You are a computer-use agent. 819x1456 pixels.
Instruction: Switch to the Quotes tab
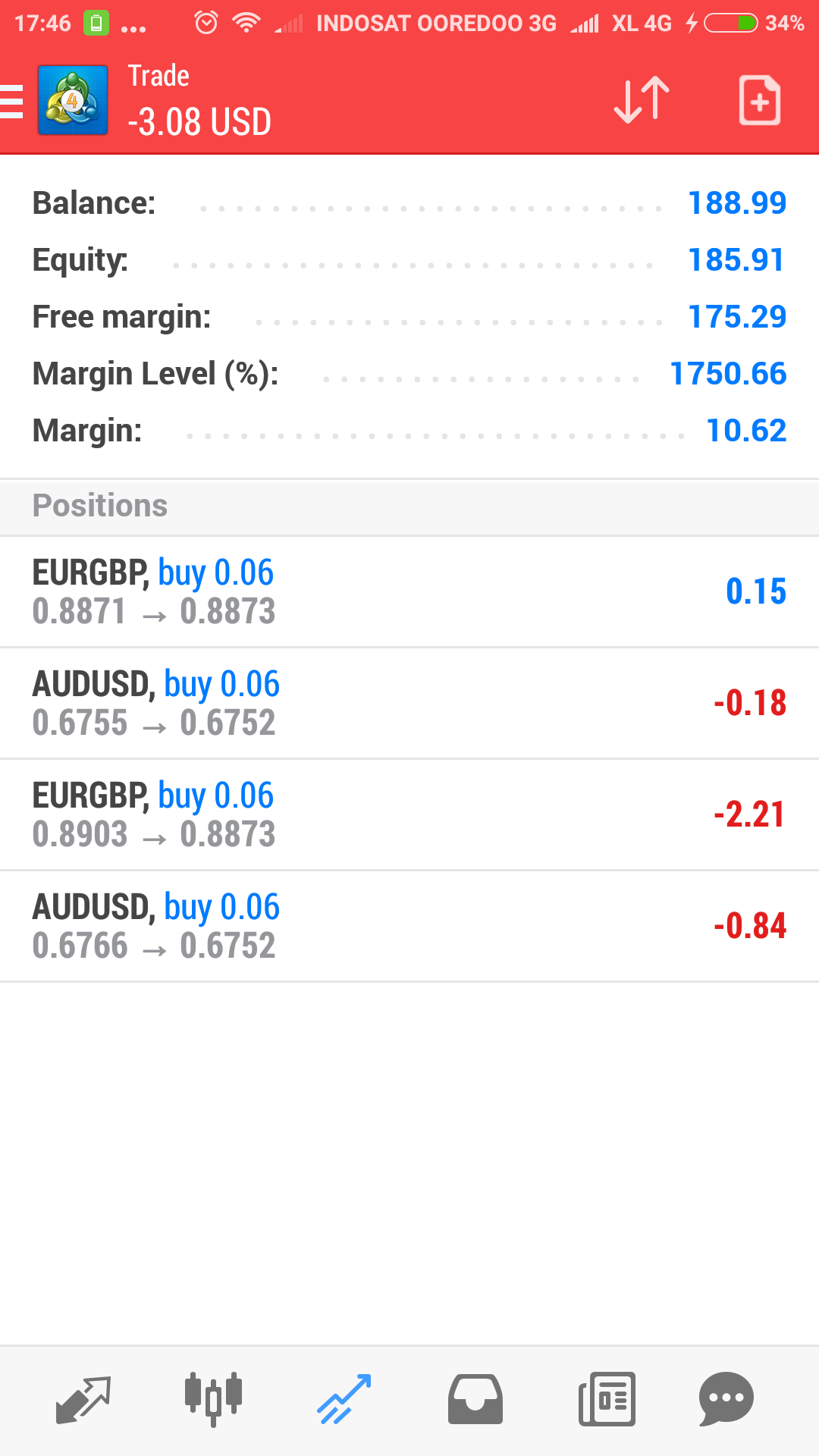pos(83,1399)
